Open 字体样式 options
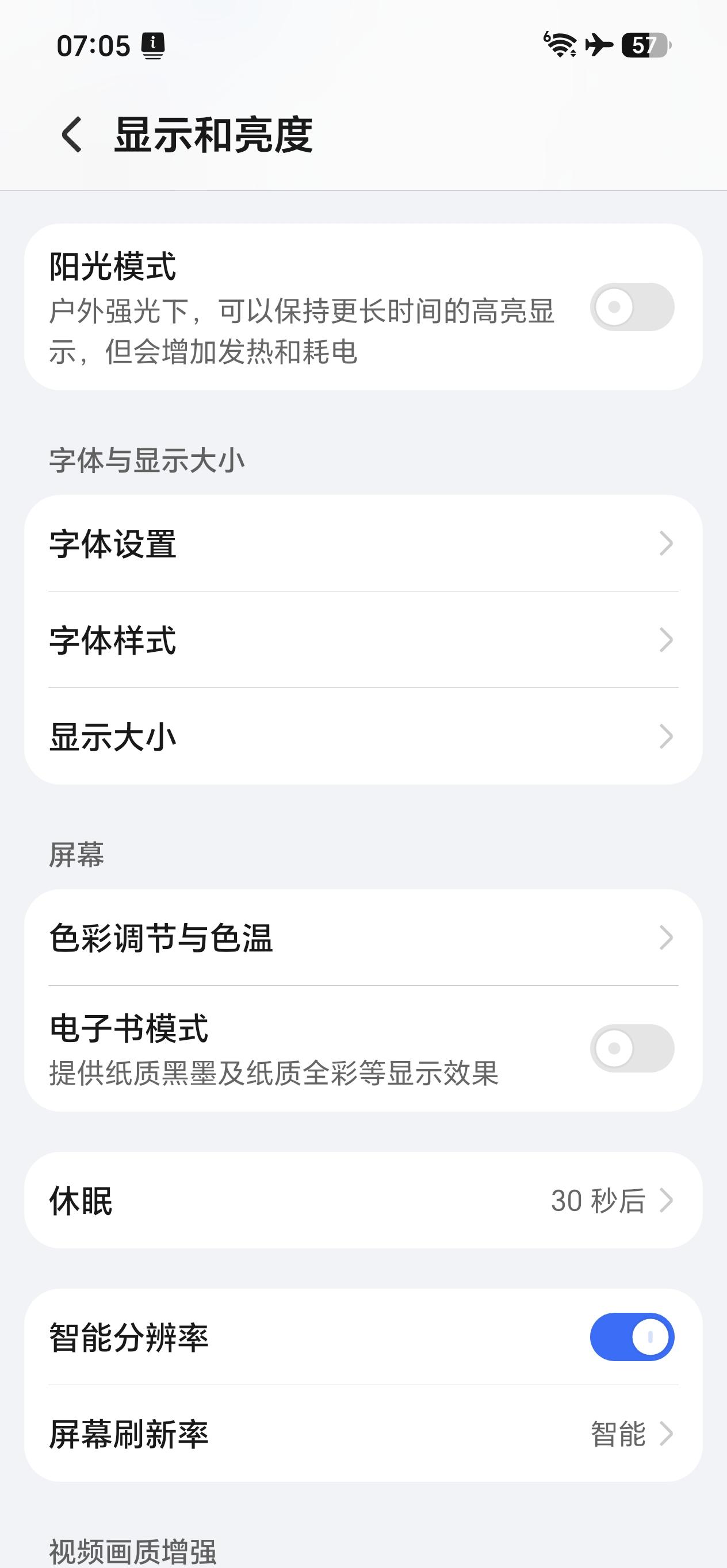The image size is (727, 1568). pyautogui.click(x=363, y=640)
